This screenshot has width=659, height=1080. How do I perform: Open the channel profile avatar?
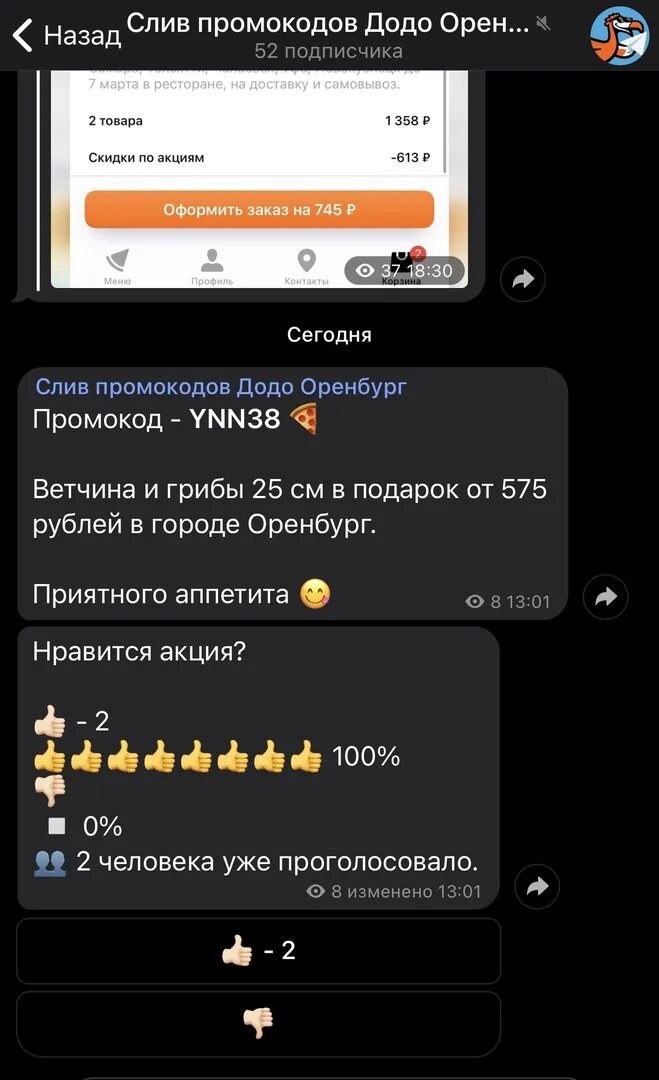(619, 36)
